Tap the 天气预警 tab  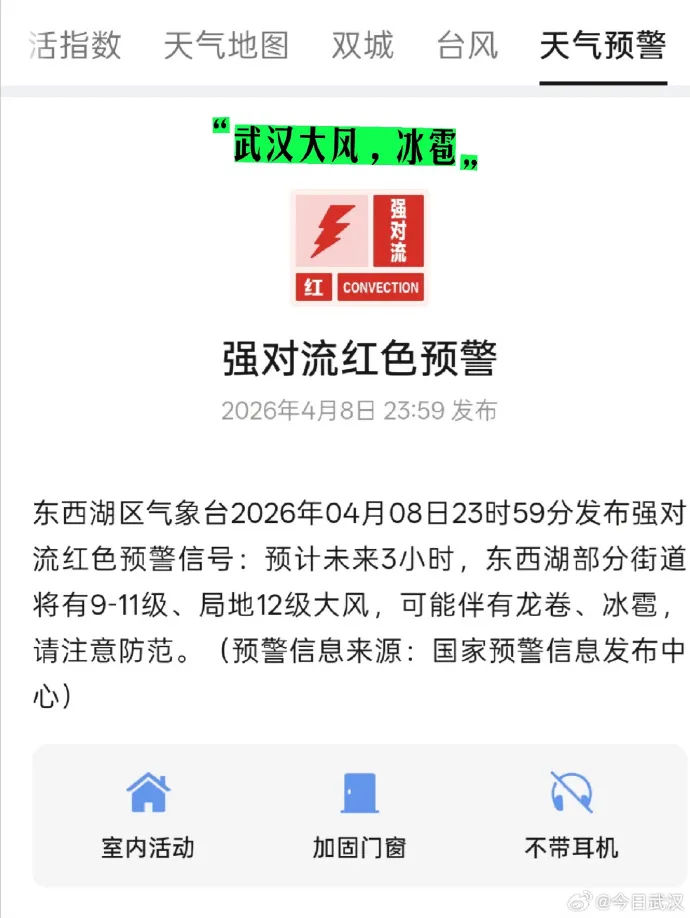point(602,46)
